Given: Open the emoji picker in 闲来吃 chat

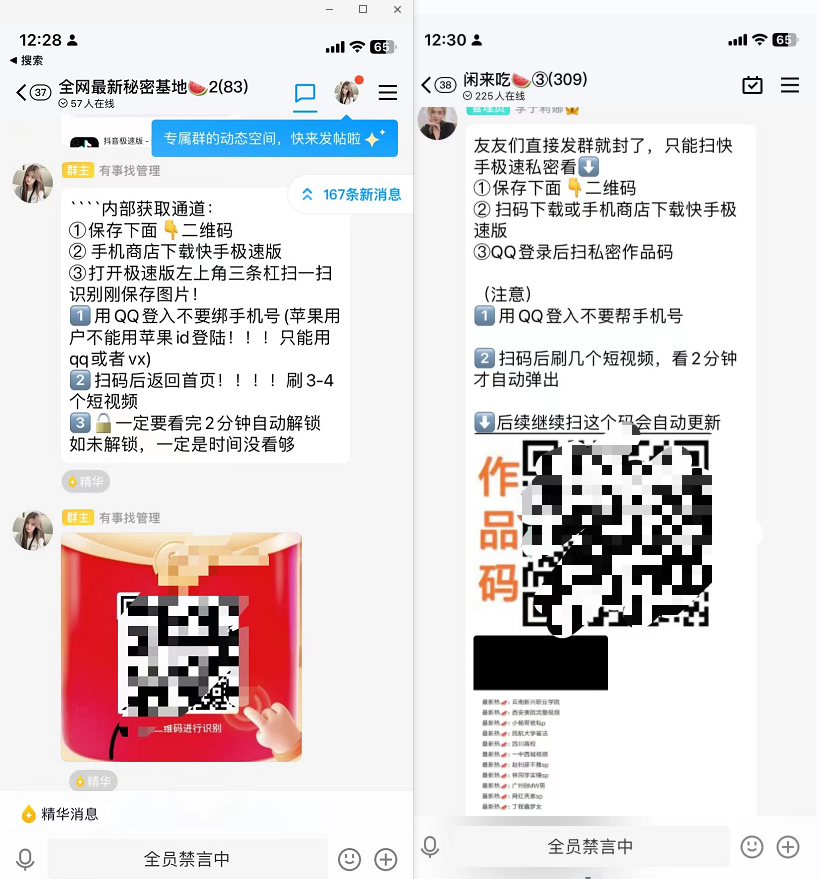Looking at the screenshot, I should 752,846.
